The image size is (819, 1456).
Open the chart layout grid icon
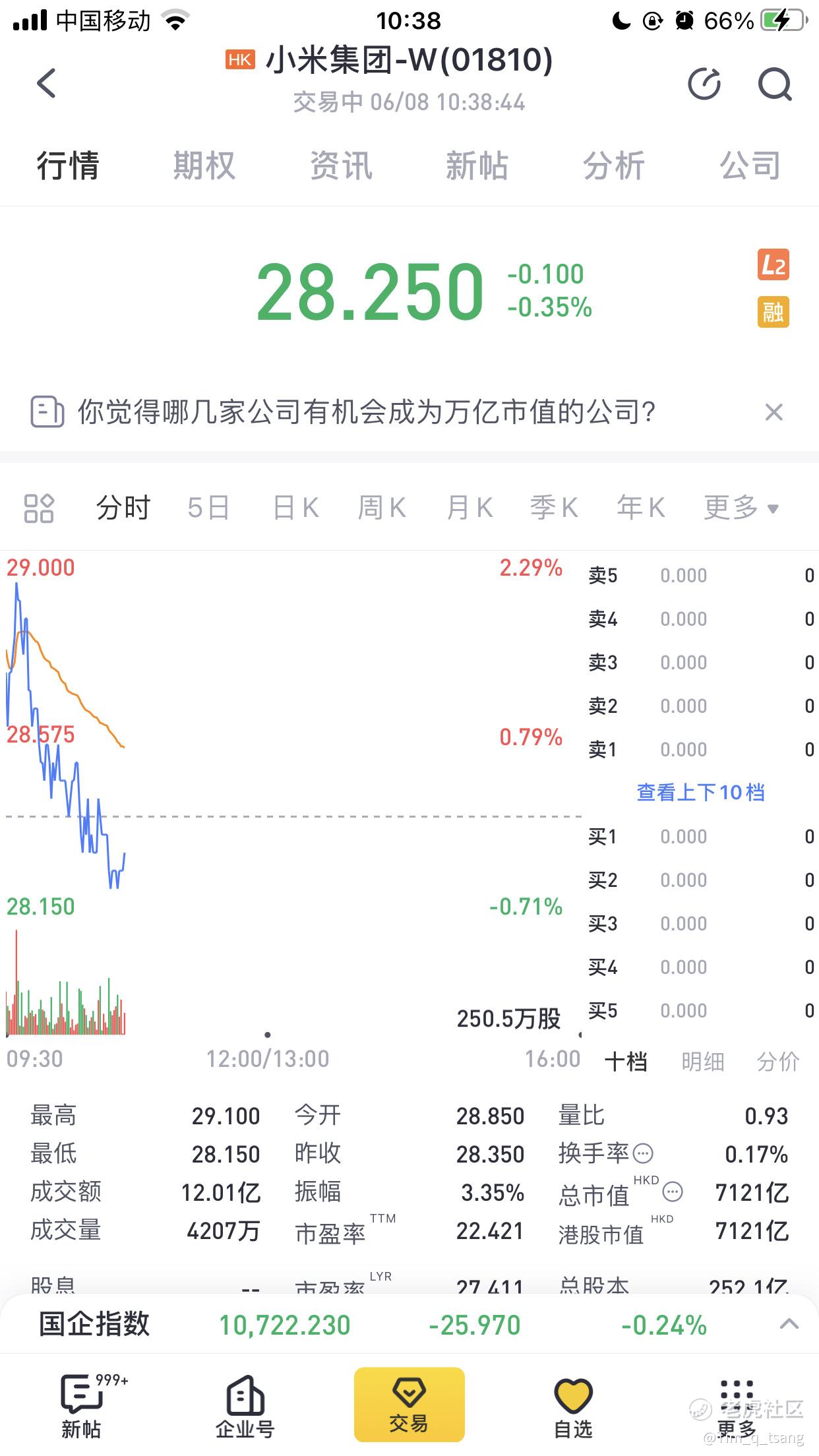coord(39,508)
